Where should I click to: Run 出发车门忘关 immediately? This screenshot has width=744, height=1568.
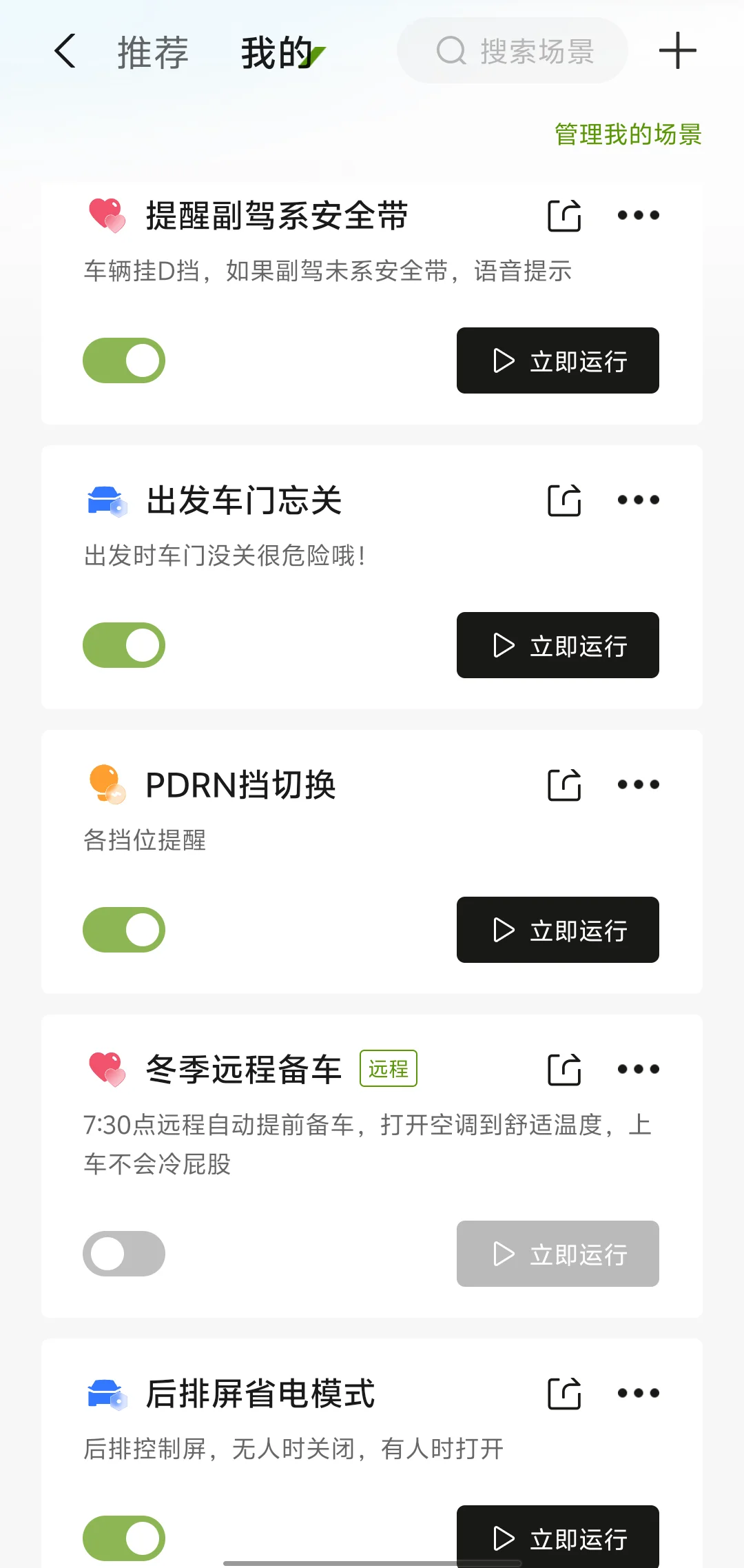coord(557,645)
